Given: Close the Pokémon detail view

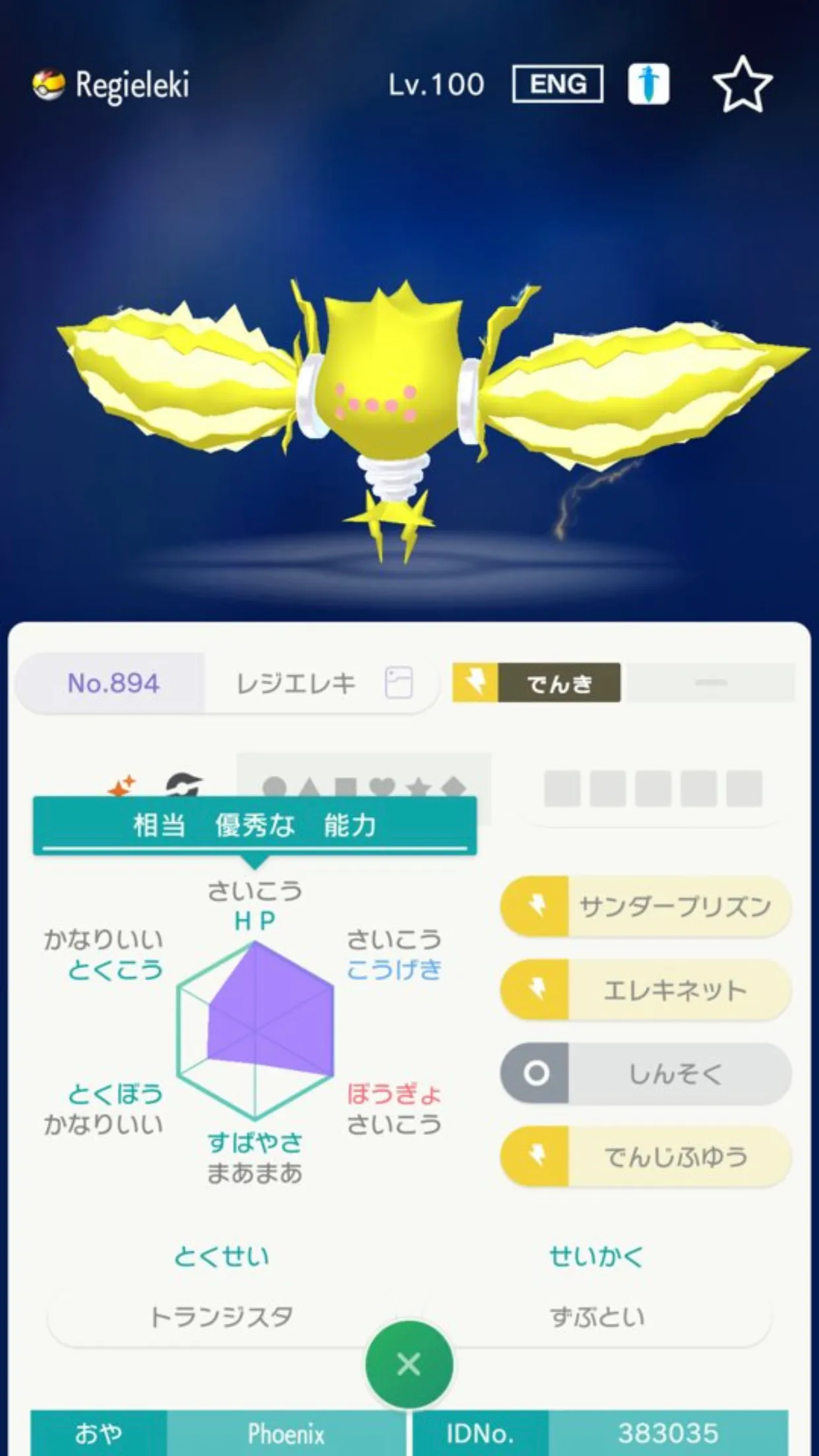Looking at the screenshot, I should 409,1364.
